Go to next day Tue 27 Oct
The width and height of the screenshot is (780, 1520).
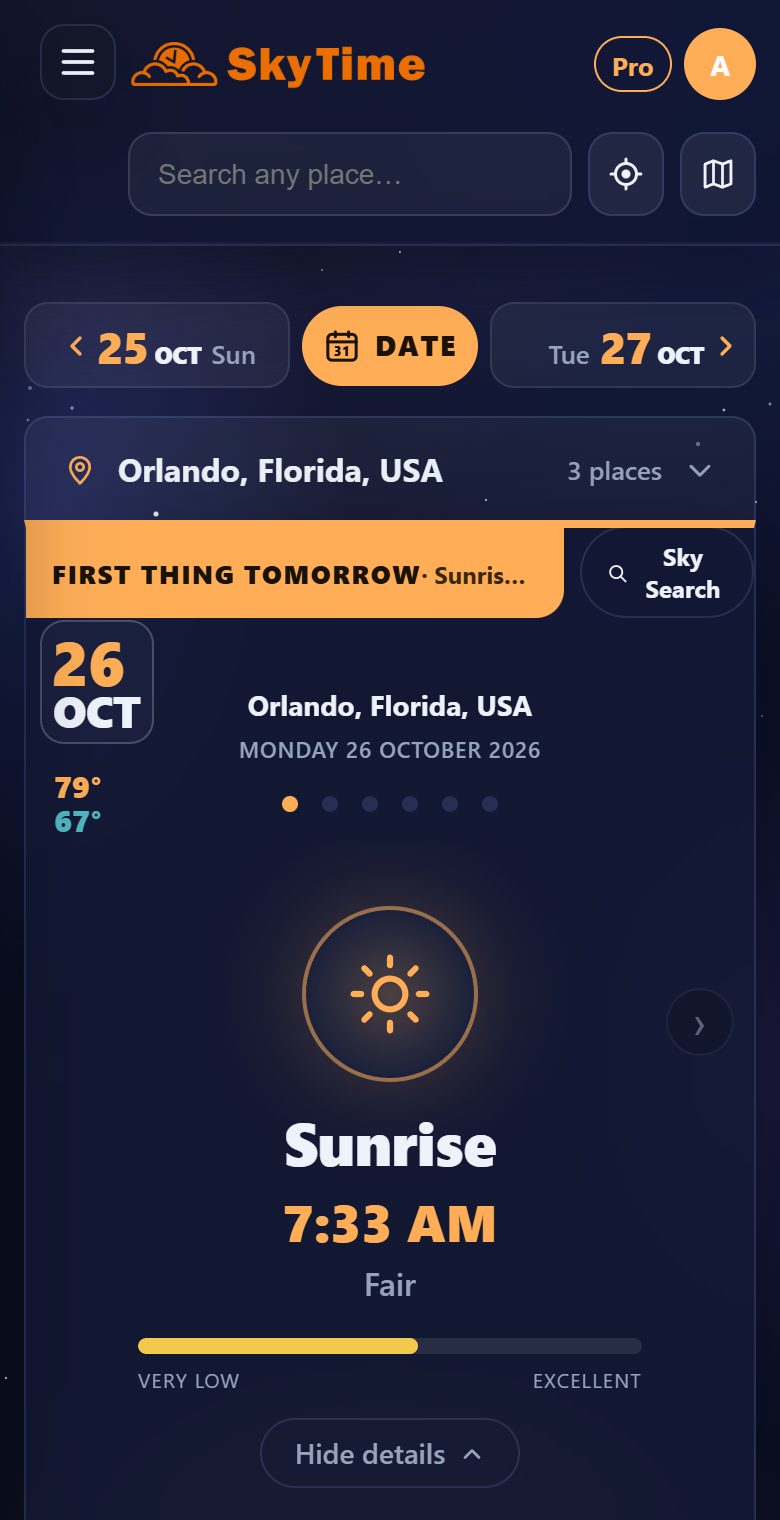click(623, 345)
